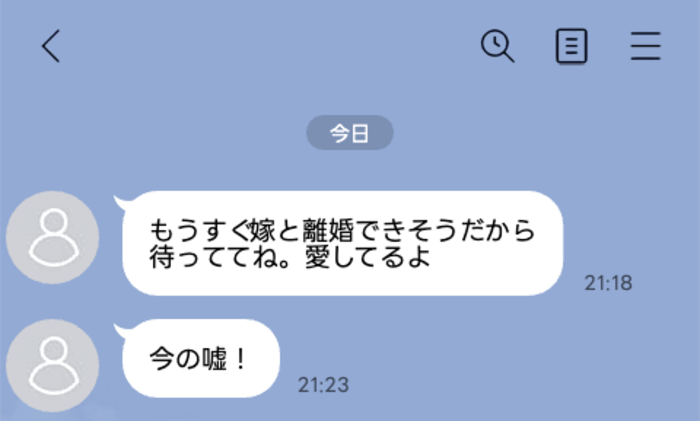Search within this chat
This screenshot has width=700, height=421.
point(497,46)
